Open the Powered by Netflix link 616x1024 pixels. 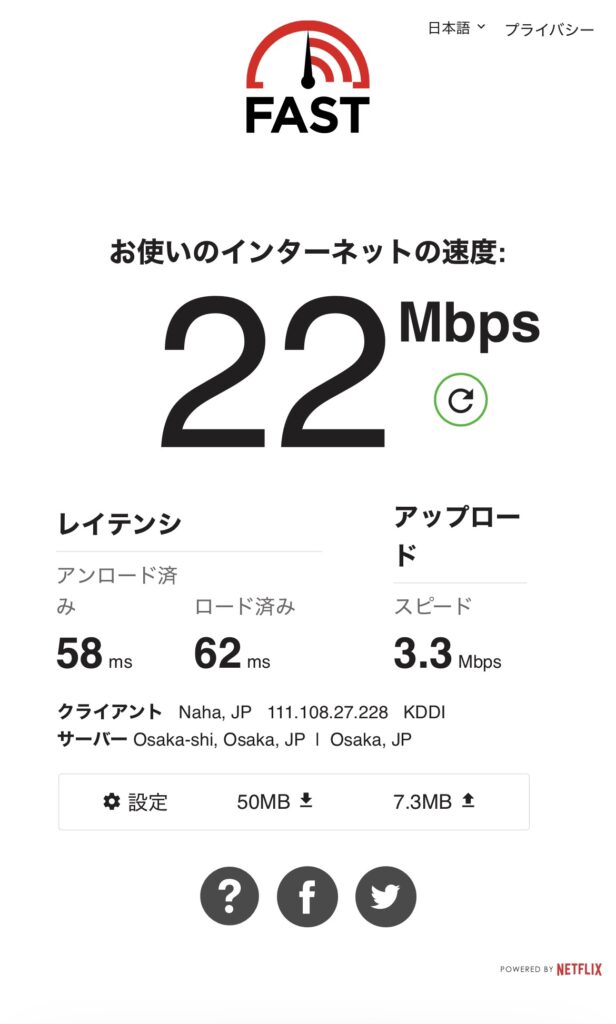551,969
